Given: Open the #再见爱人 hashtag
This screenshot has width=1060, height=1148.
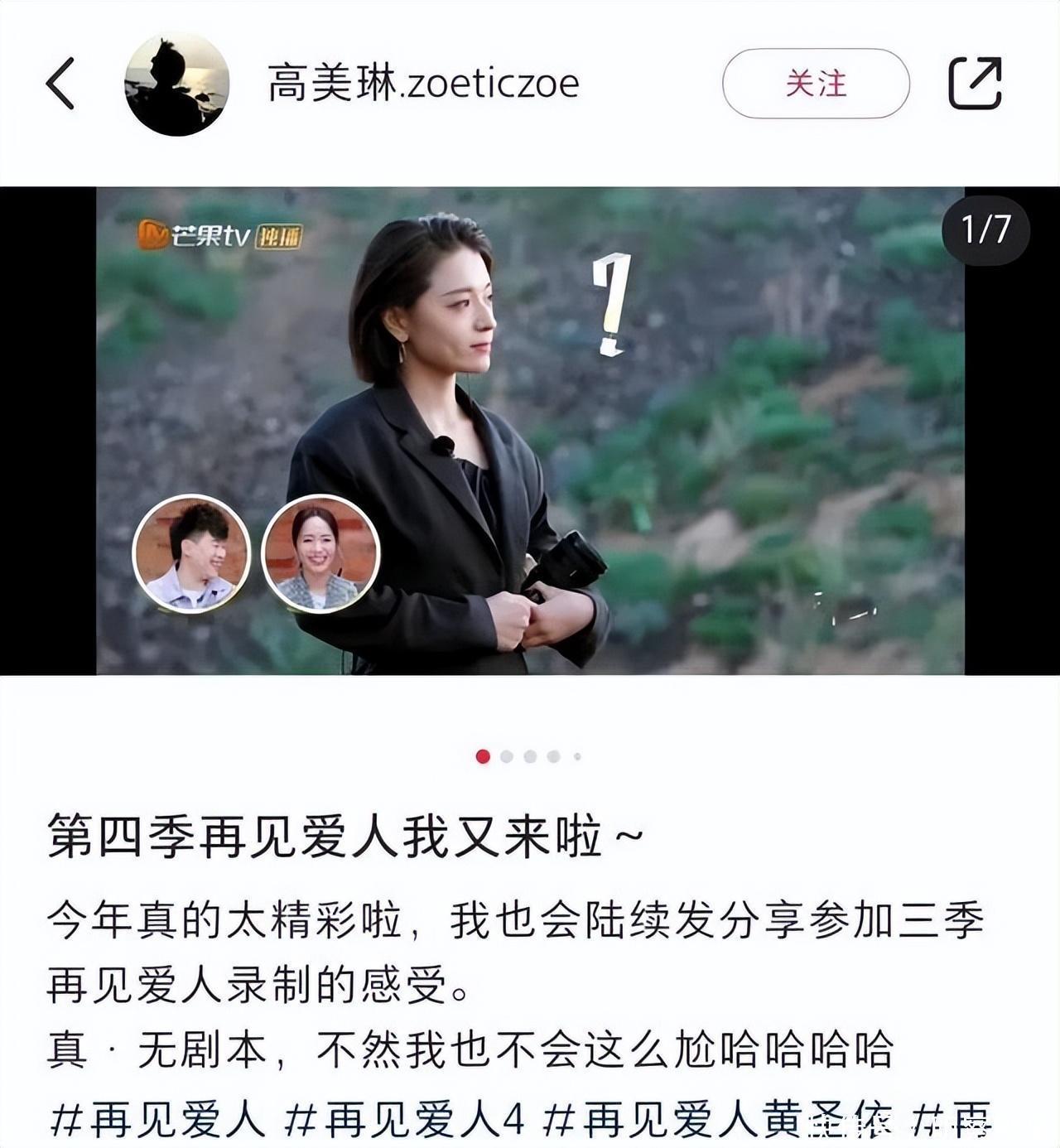Looking at the screenshot, I should [157, 1119].
